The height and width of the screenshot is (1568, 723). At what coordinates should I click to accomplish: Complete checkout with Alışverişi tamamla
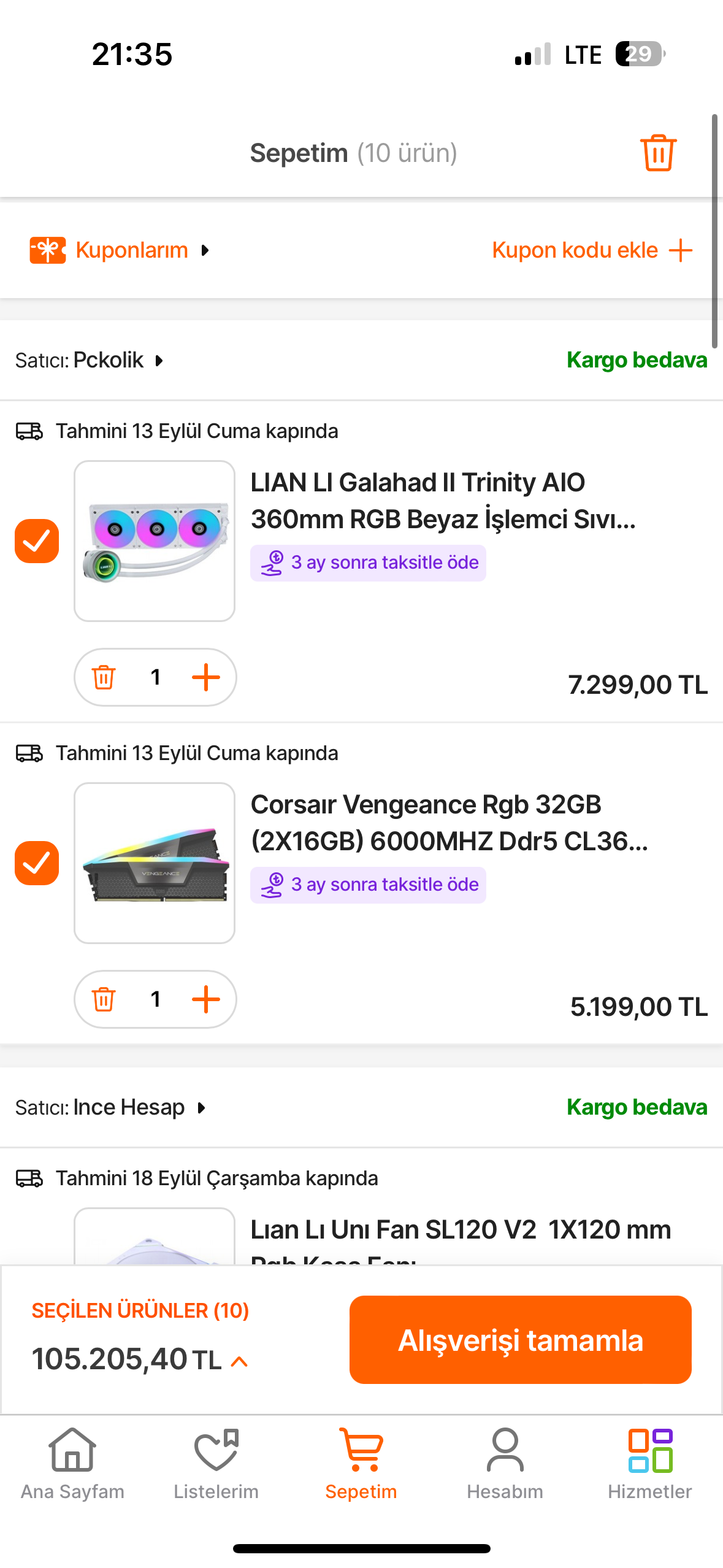(x=520, y=1340)
